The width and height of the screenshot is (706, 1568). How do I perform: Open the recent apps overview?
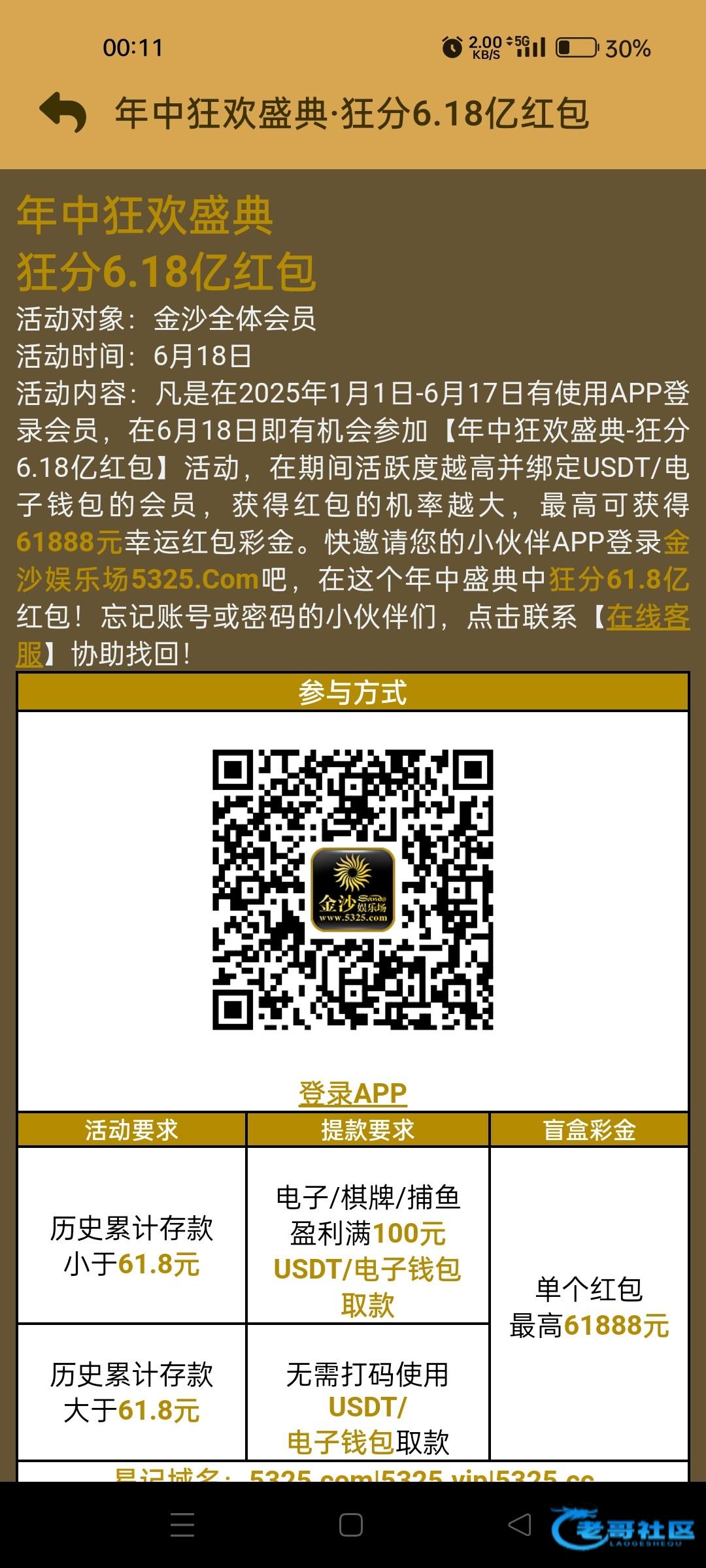pyautogui.click(x=182, y=1525)
